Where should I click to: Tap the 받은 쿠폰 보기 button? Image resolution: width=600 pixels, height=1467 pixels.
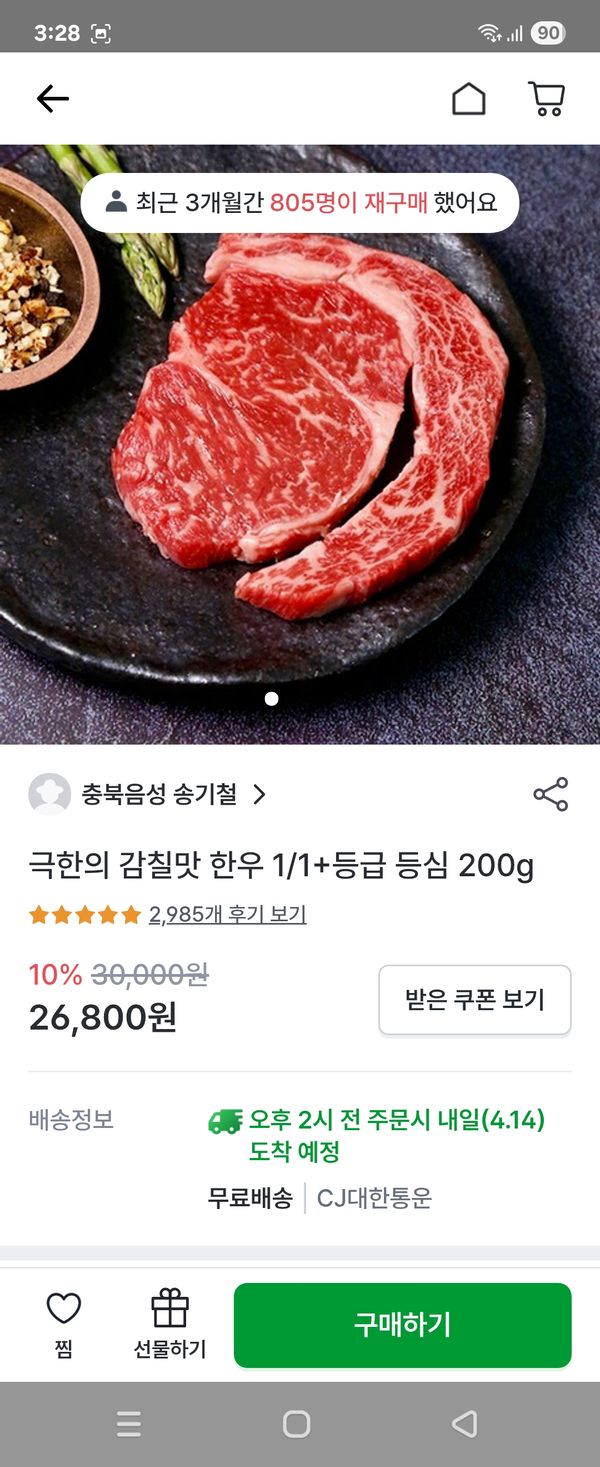[474, 999]
